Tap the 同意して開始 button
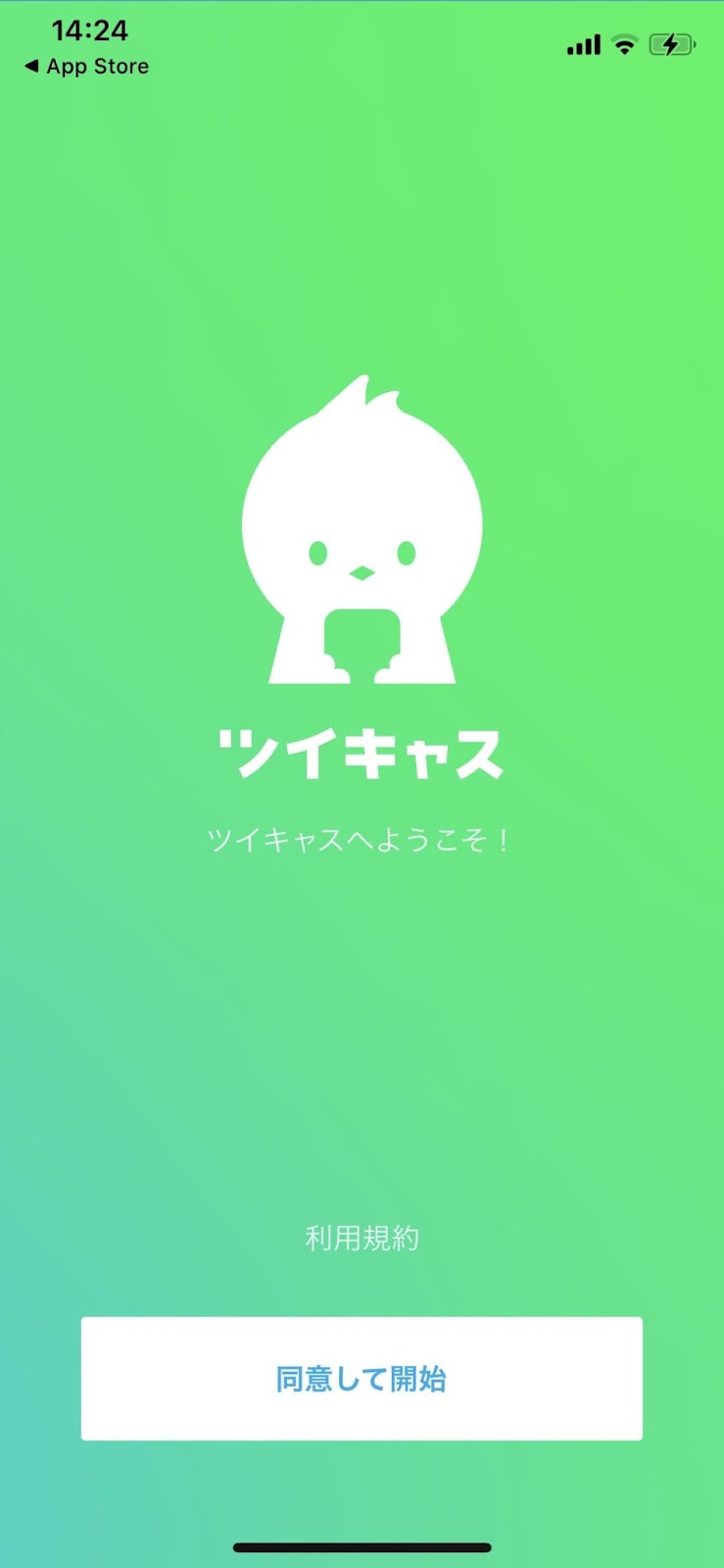This screenshot has height=1568, width=724. coord(362,1378)
